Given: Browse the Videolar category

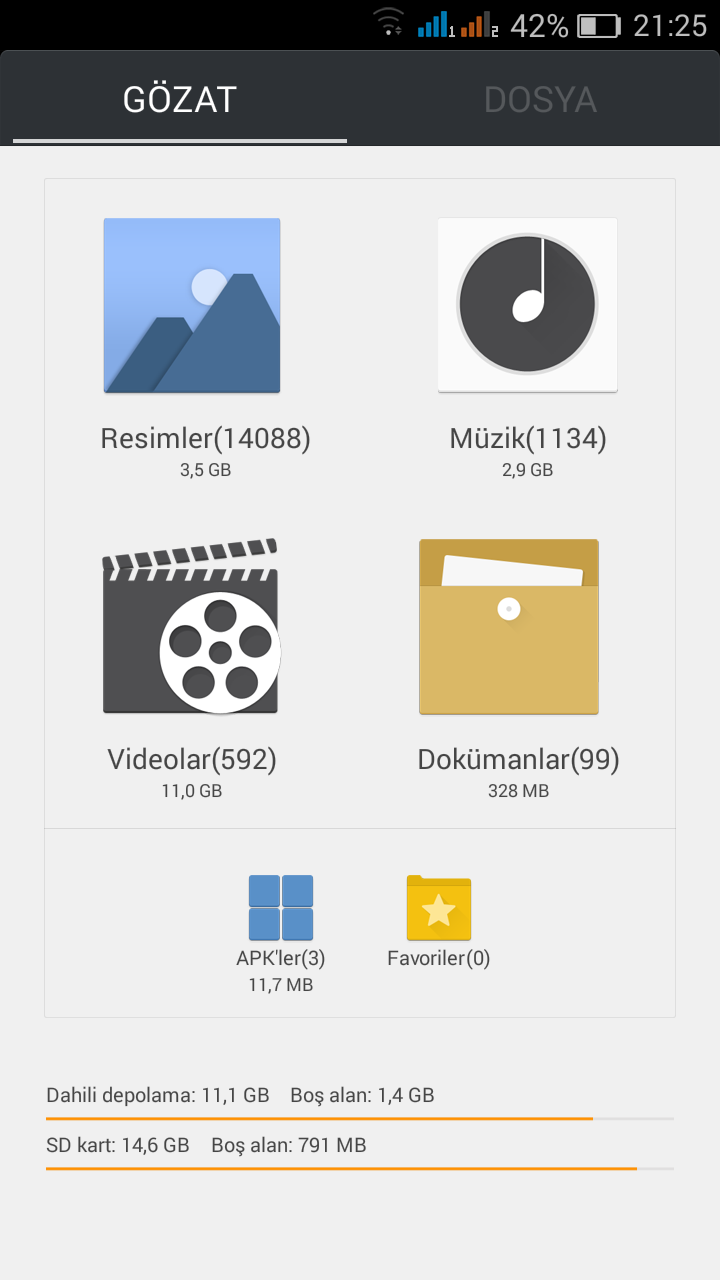Looking at the screenshot, I should (x=192, y=627).
